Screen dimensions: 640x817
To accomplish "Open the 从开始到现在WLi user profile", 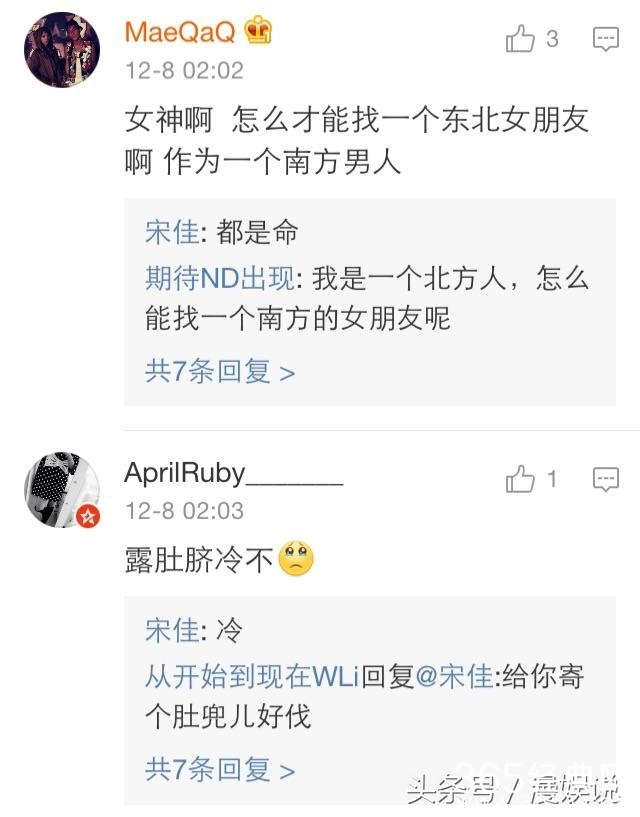I will pyautogui.click(x=252, y=677).
